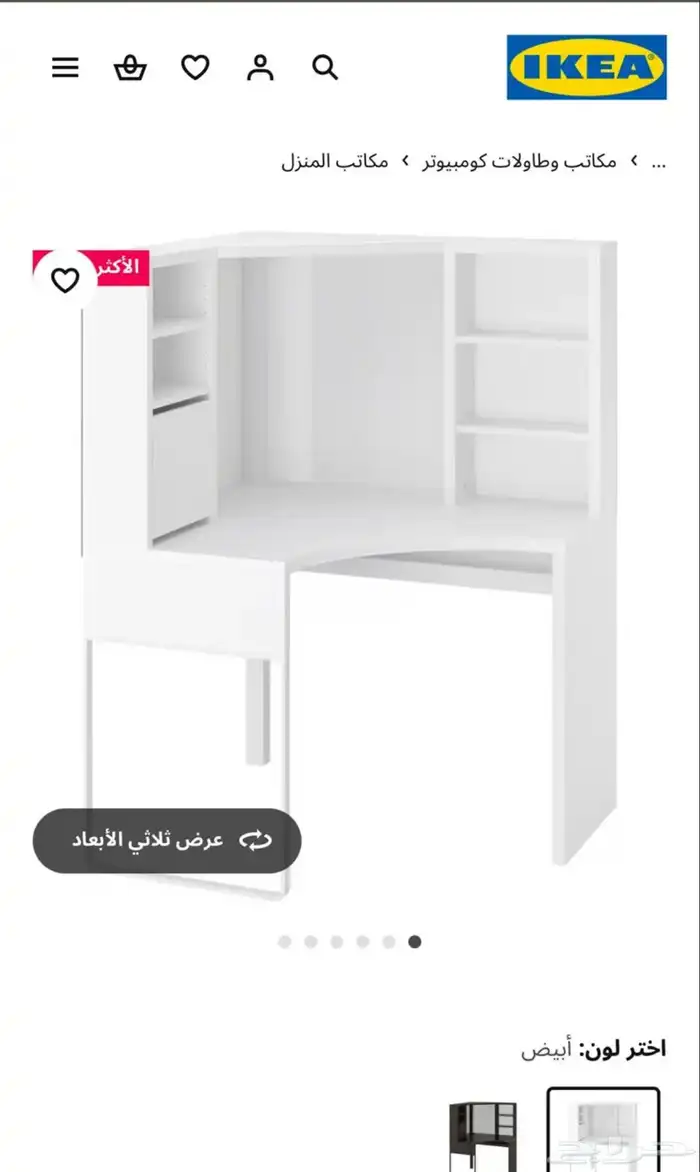The width and height of the screenshot is (700, 1172).
Task: Open the hamburger menu
Action: point(65,67)
